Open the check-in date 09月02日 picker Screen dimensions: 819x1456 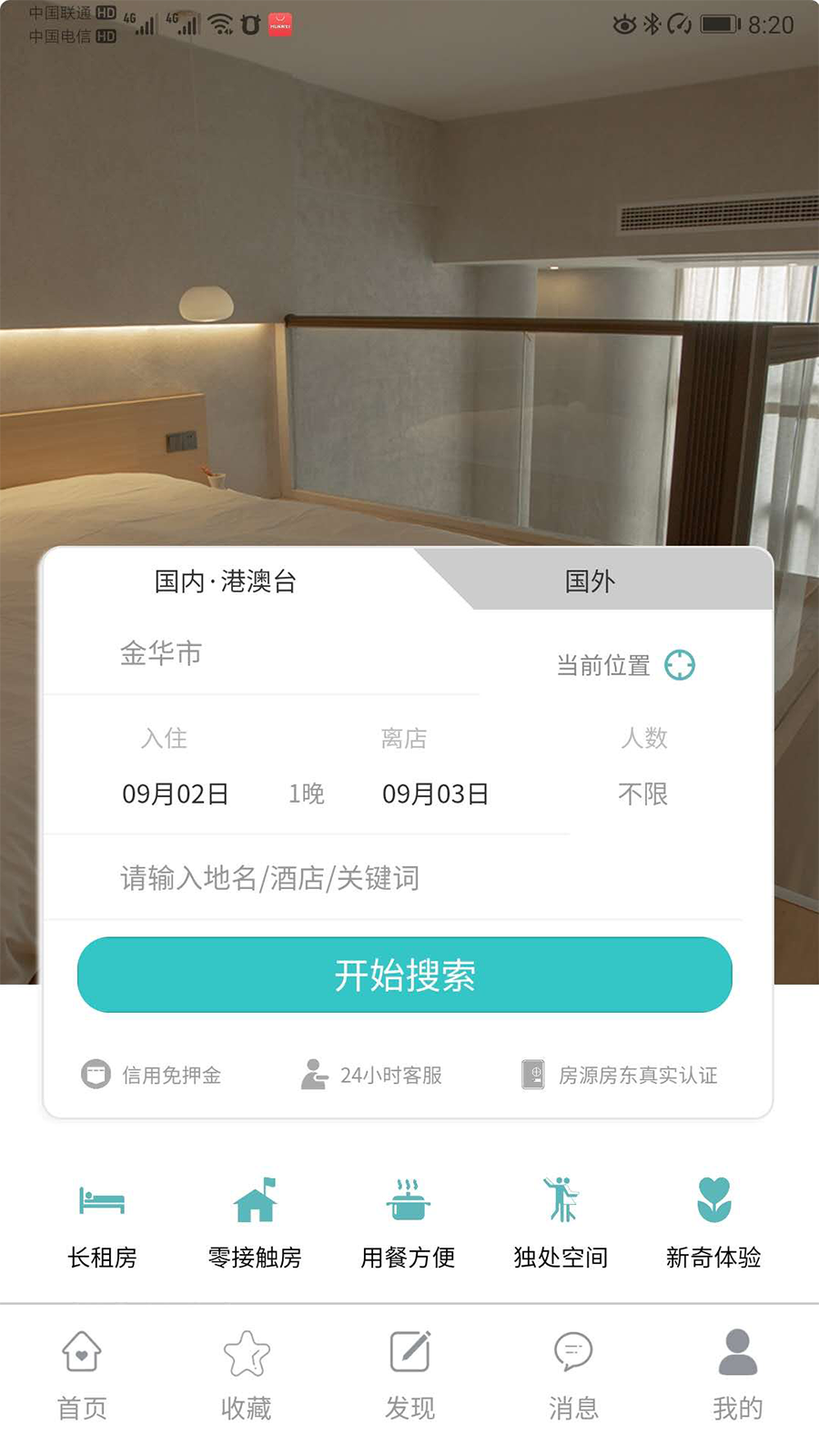177,794
